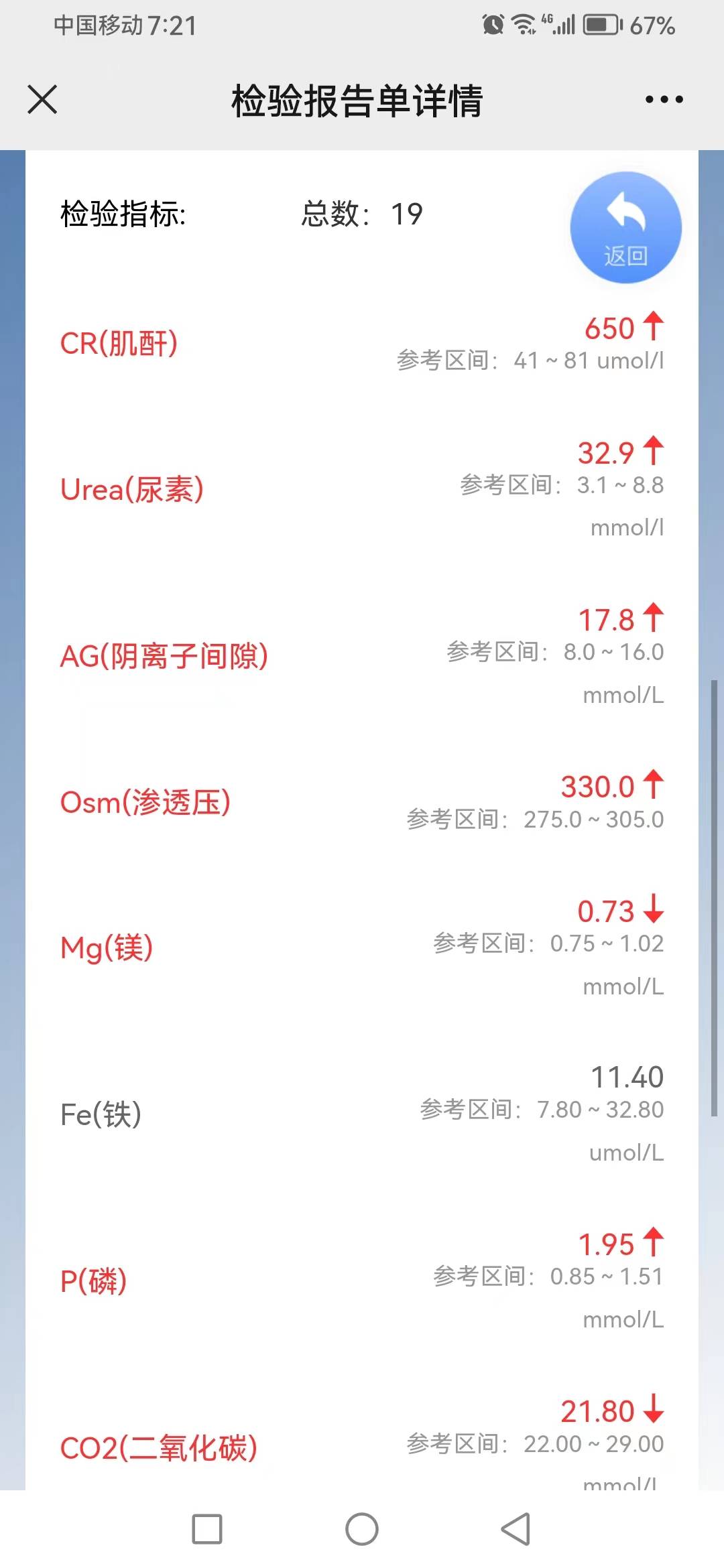Image resolution: width=724 pixels, height=1568 pixels.
Task: Tap the 4G signal strength icon
Action: (562, 25)
